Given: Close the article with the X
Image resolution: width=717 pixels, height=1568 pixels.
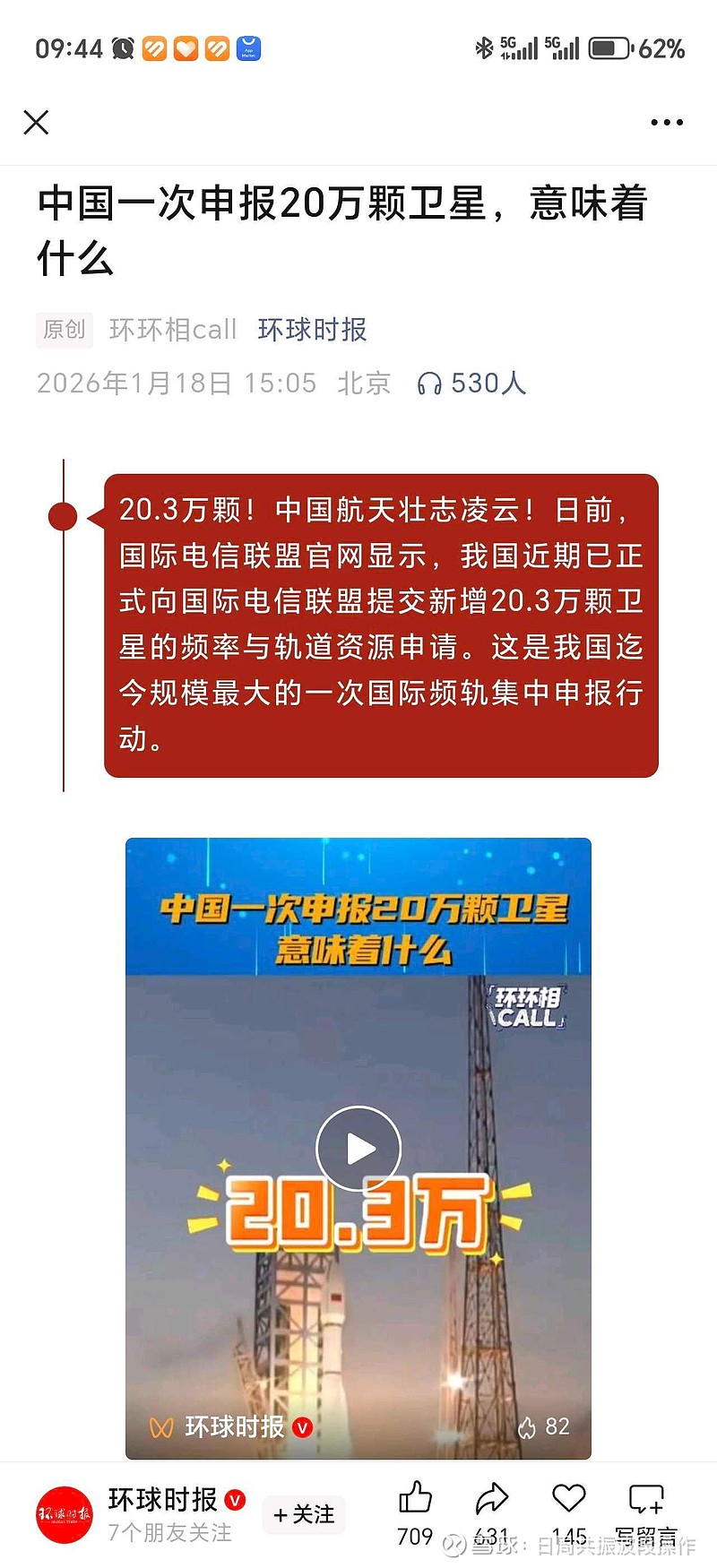Looking at the screenshot, I should 37,123.
